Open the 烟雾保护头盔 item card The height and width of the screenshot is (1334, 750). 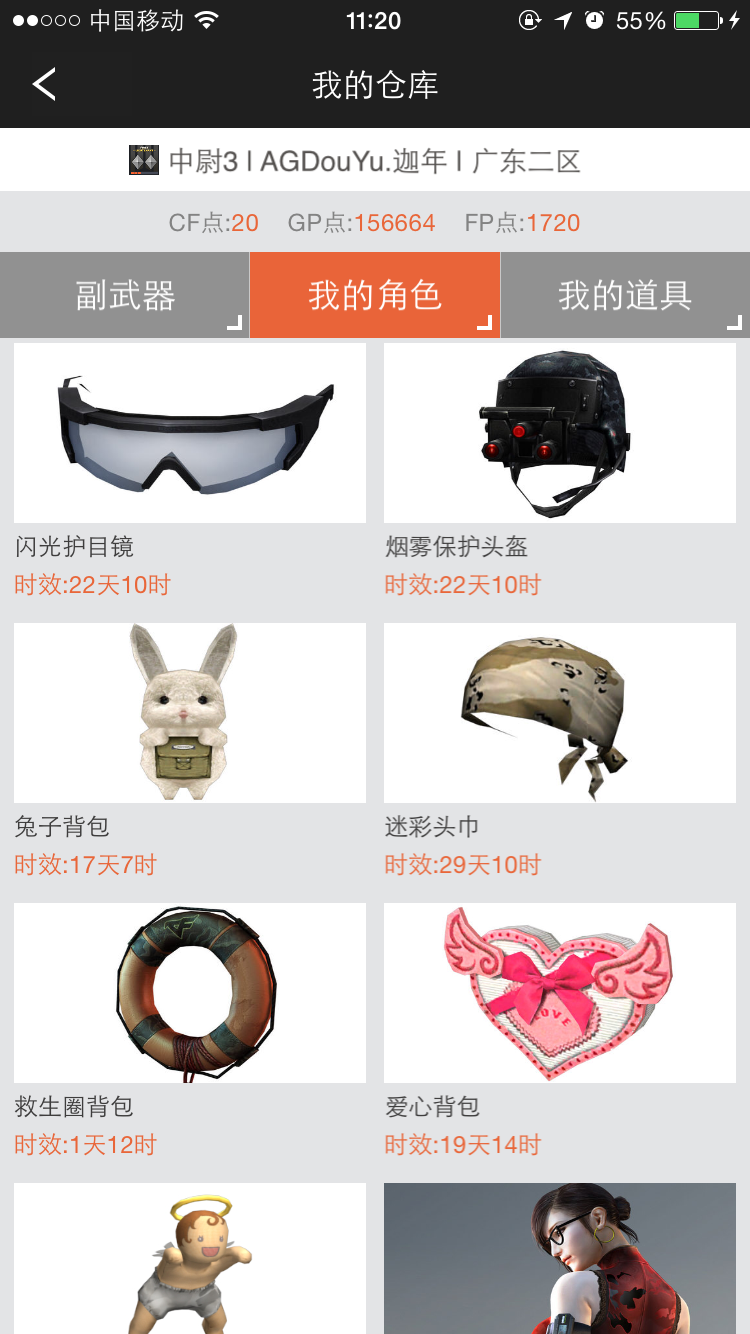[560, 472]
